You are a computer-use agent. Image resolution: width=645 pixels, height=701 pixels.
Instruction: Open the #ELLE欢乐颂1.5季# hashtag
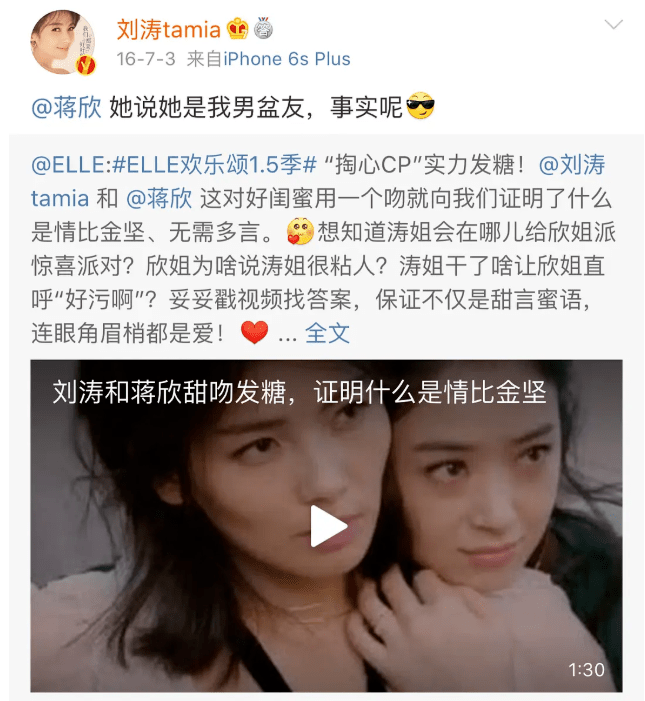click(212, 165)
